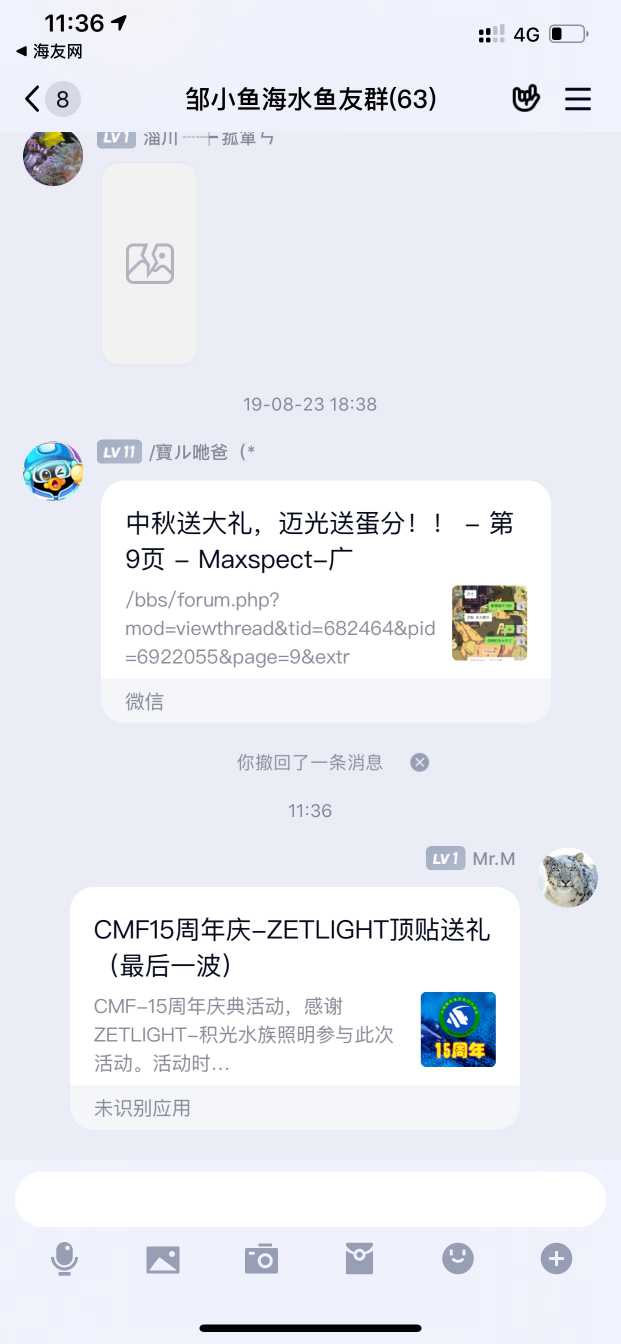Open the unloaded image message
This screenshot has width=621, height=1344.
coord(150,263)
